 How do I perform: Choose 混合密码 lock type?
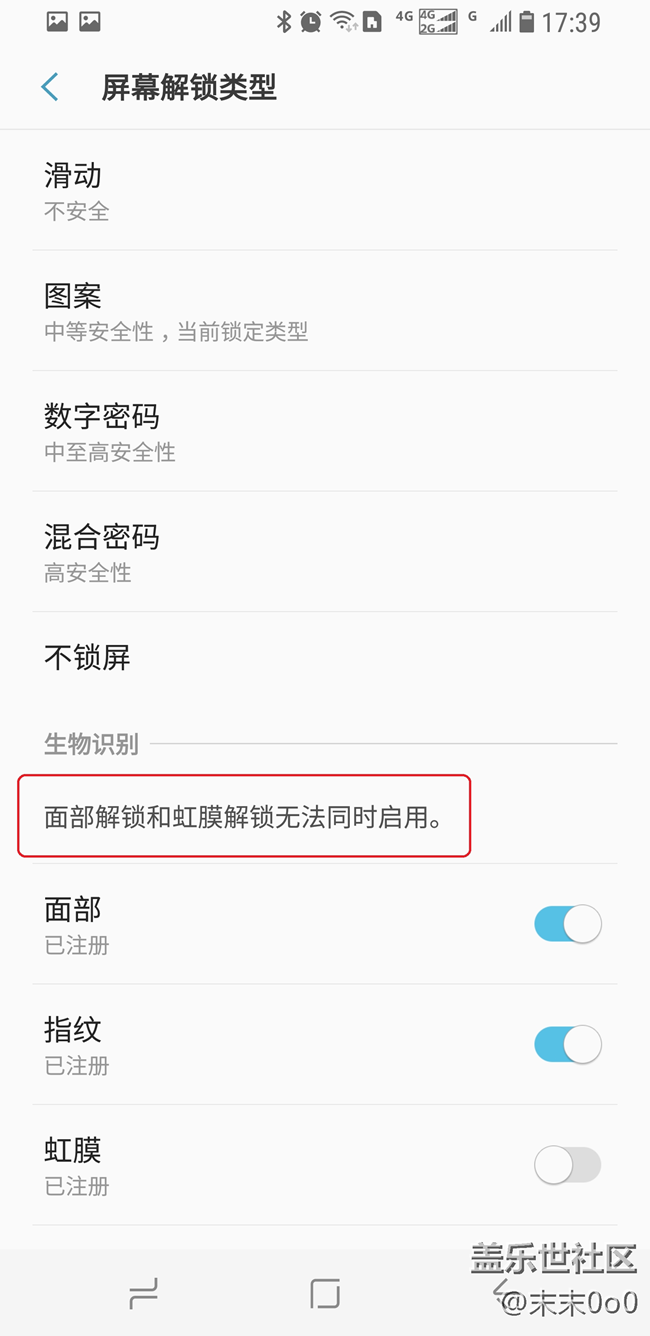(x=324, y=552)
